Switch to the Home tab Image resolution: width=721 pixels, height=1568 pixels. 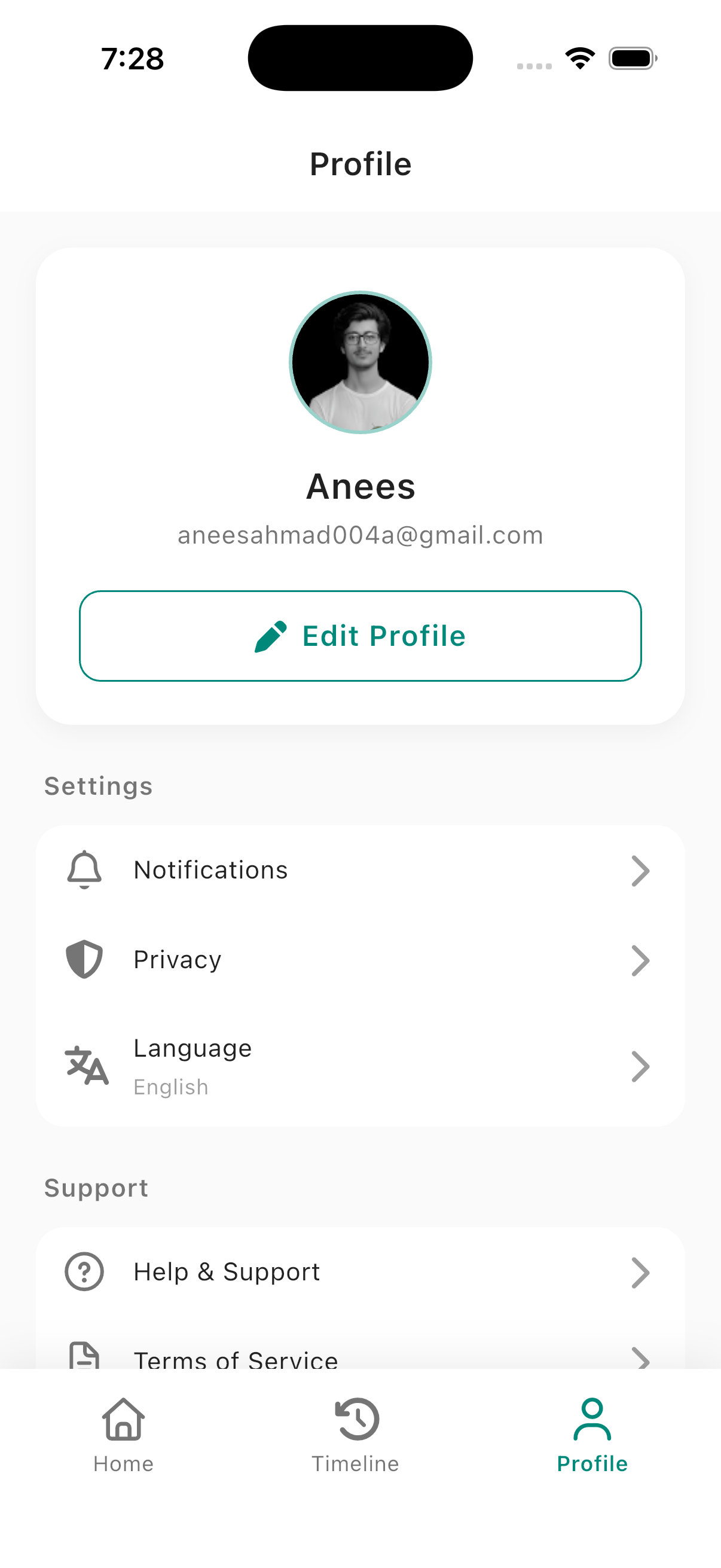124,1435
